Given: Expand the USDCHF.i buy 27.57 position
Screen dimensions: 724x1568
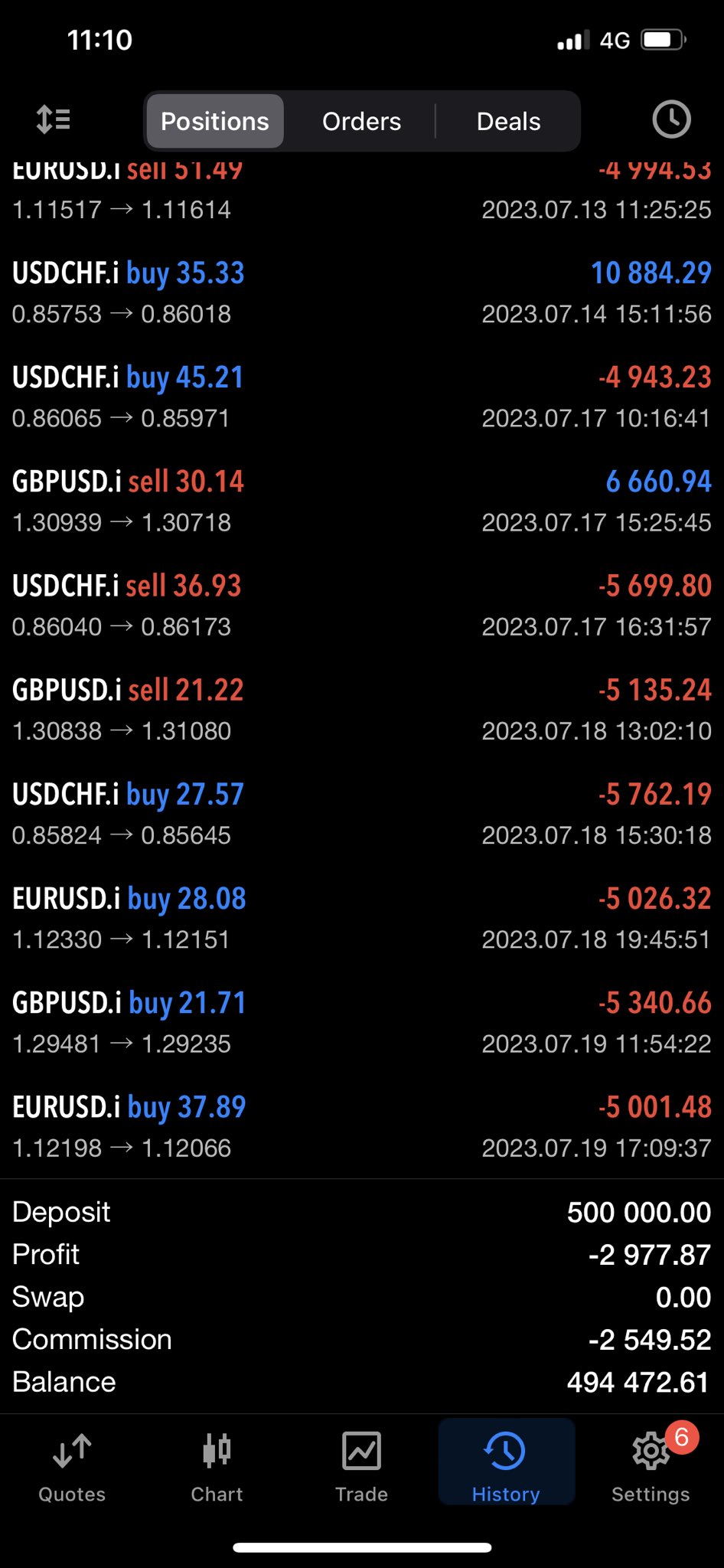Looking at the screenshot, I should tap(361, 814).
